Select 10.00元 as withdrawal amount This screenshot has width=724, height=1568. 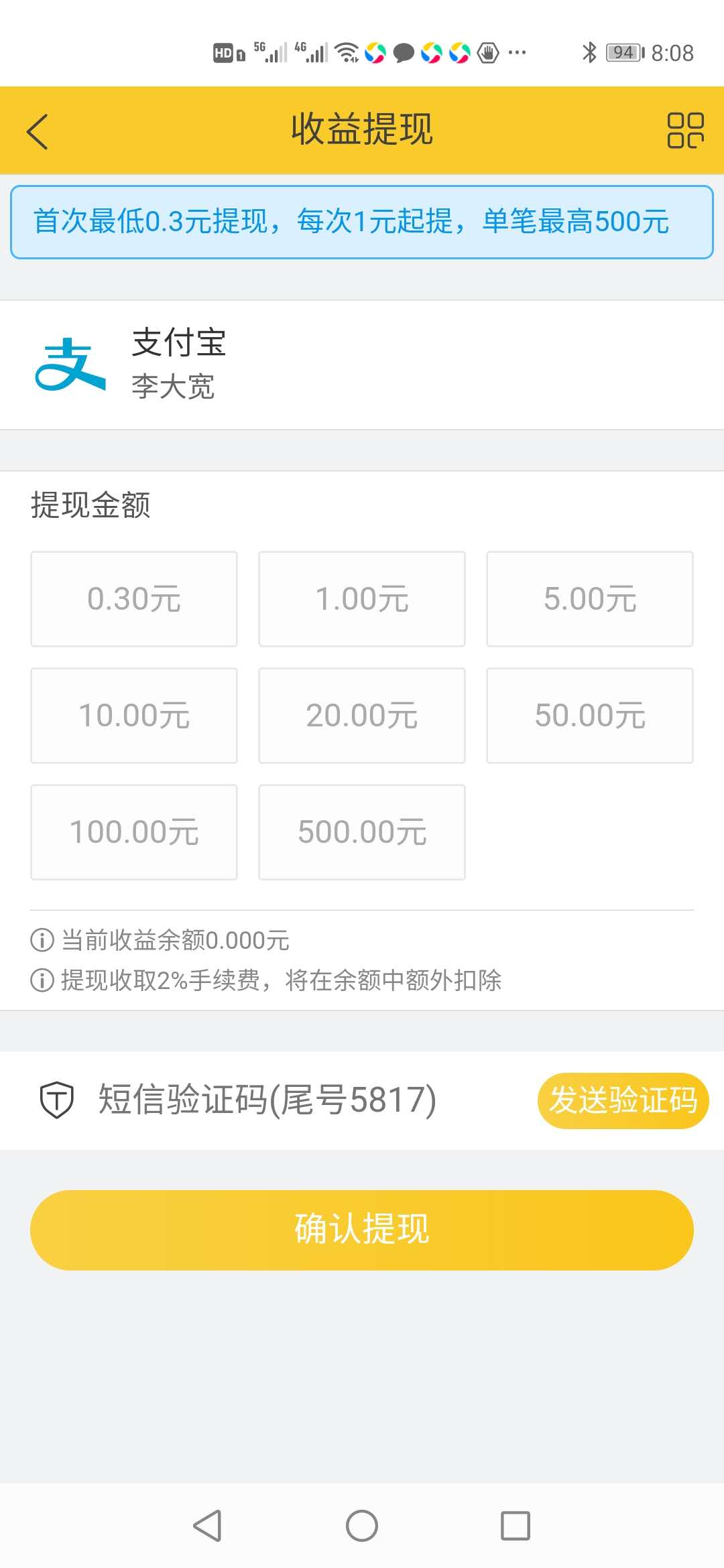click(134, 716)
